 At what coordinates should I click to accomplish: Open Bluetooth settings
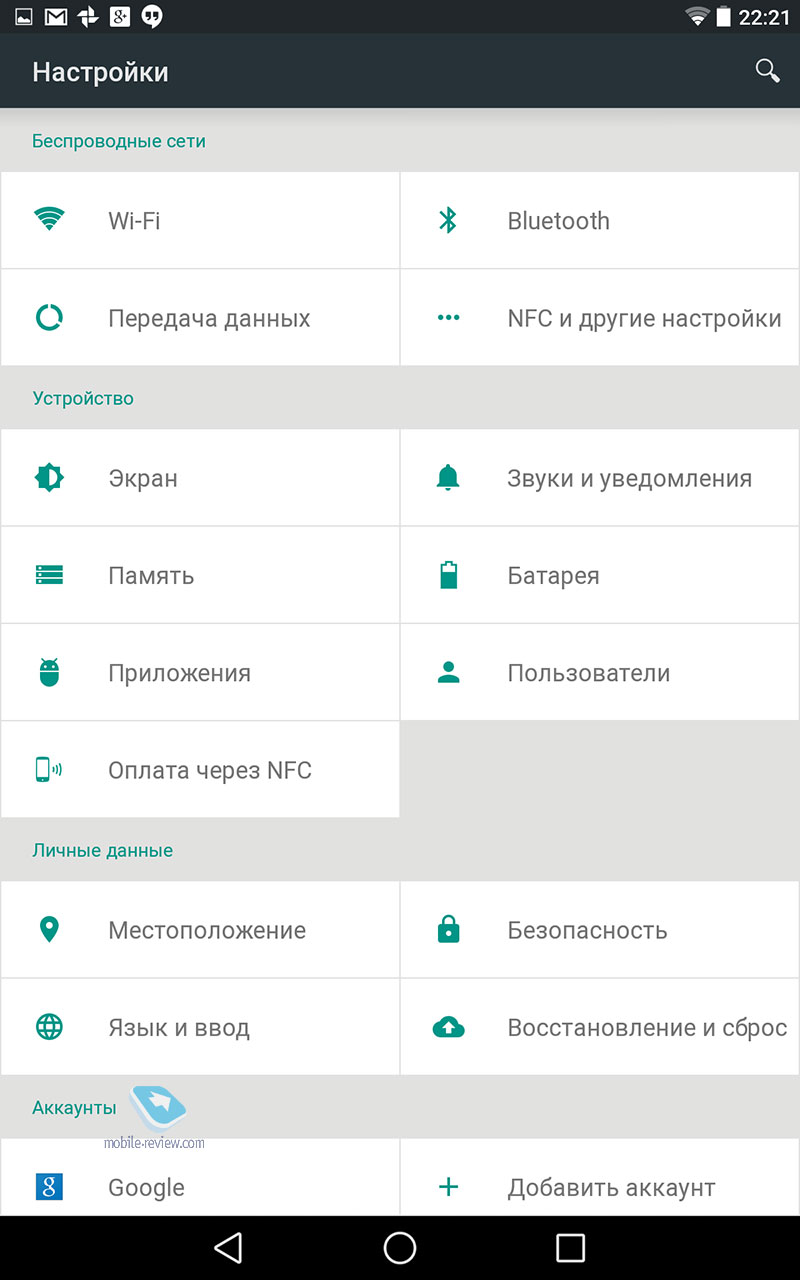point(600,220)
